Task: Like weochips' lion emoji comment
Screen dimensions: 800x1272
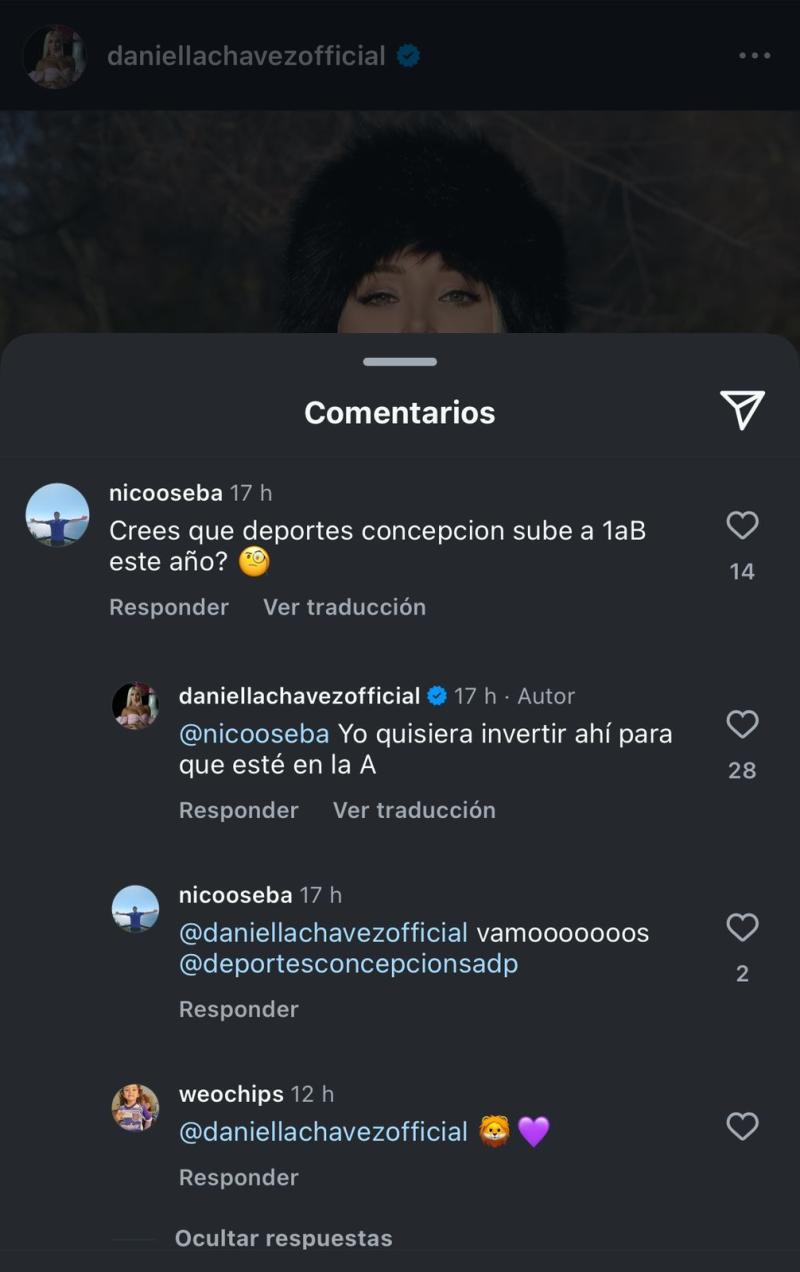Action: (x=743, y=1127)
